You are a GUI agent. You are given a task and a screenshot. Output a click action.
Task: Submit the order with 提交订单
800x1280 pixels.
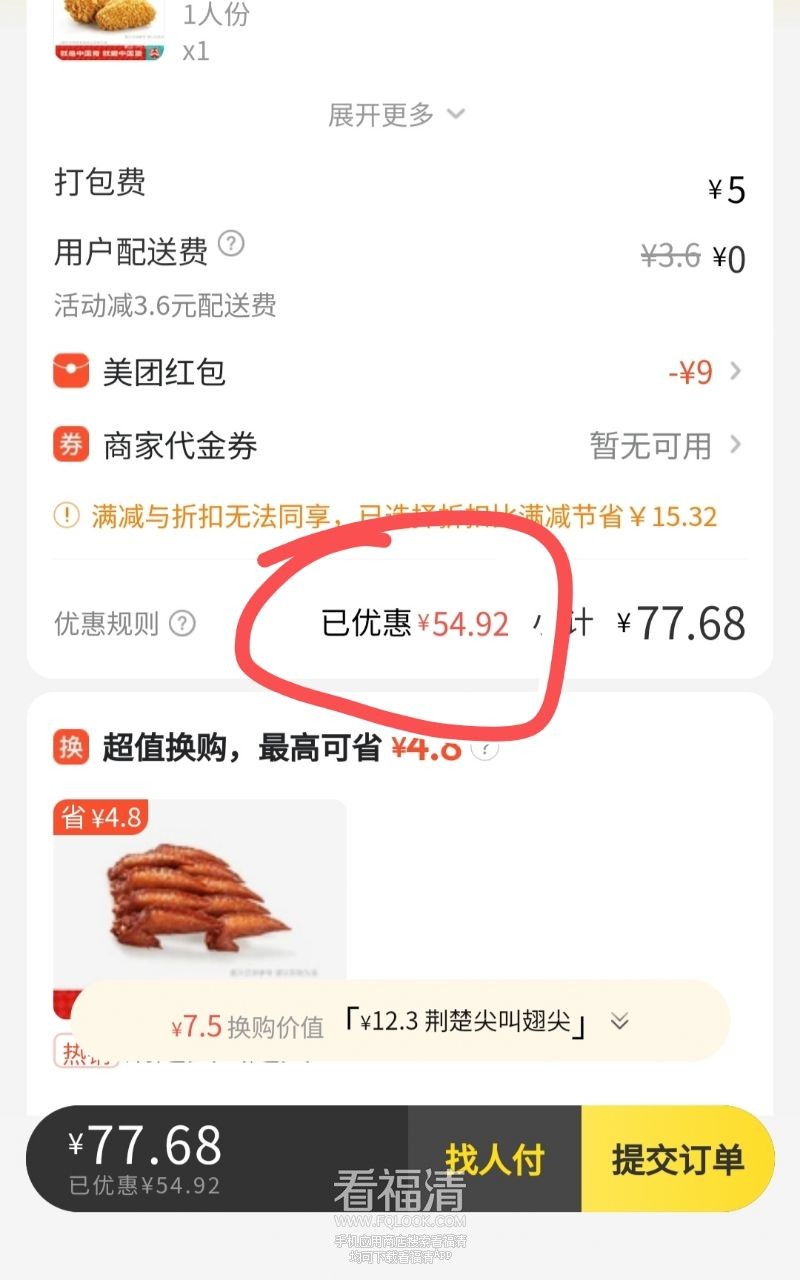click(x=677, y=1160)
